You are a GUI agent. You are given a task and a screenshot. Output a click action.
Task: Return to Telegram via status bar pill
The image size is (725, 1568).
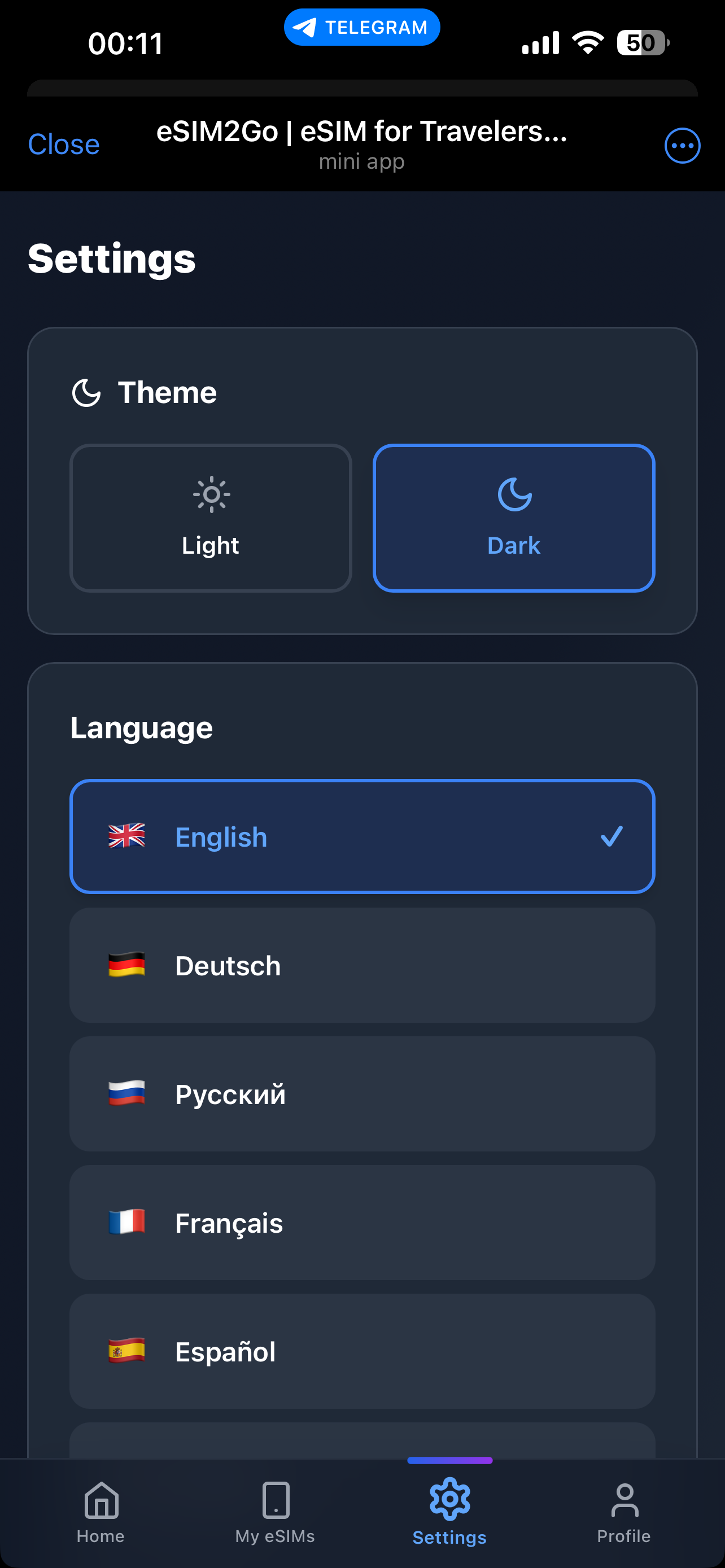click(361, 28)
